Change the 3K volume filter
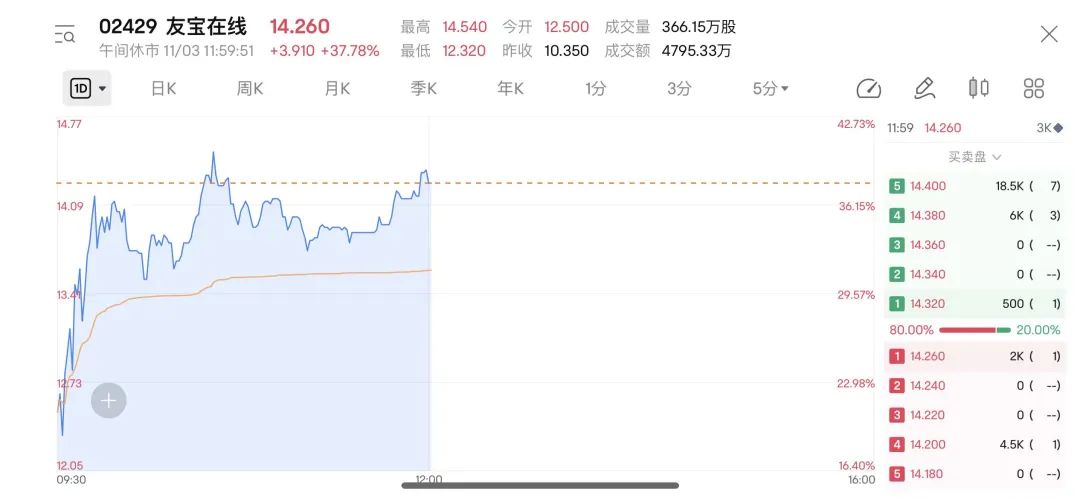The height and width of the screenshot is (499, 1080). click(x=1049, y=128)
